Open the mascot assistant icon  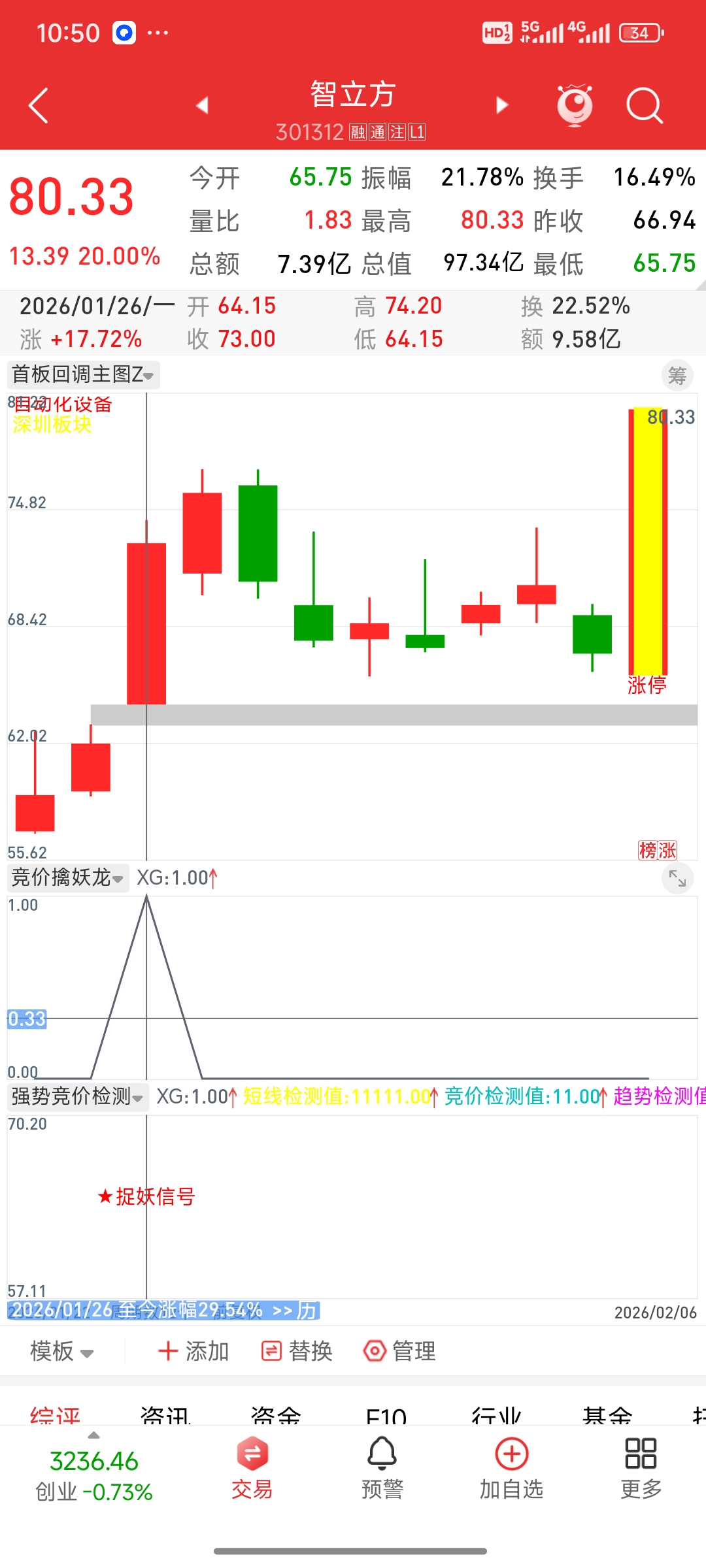(x=575, y=105)
